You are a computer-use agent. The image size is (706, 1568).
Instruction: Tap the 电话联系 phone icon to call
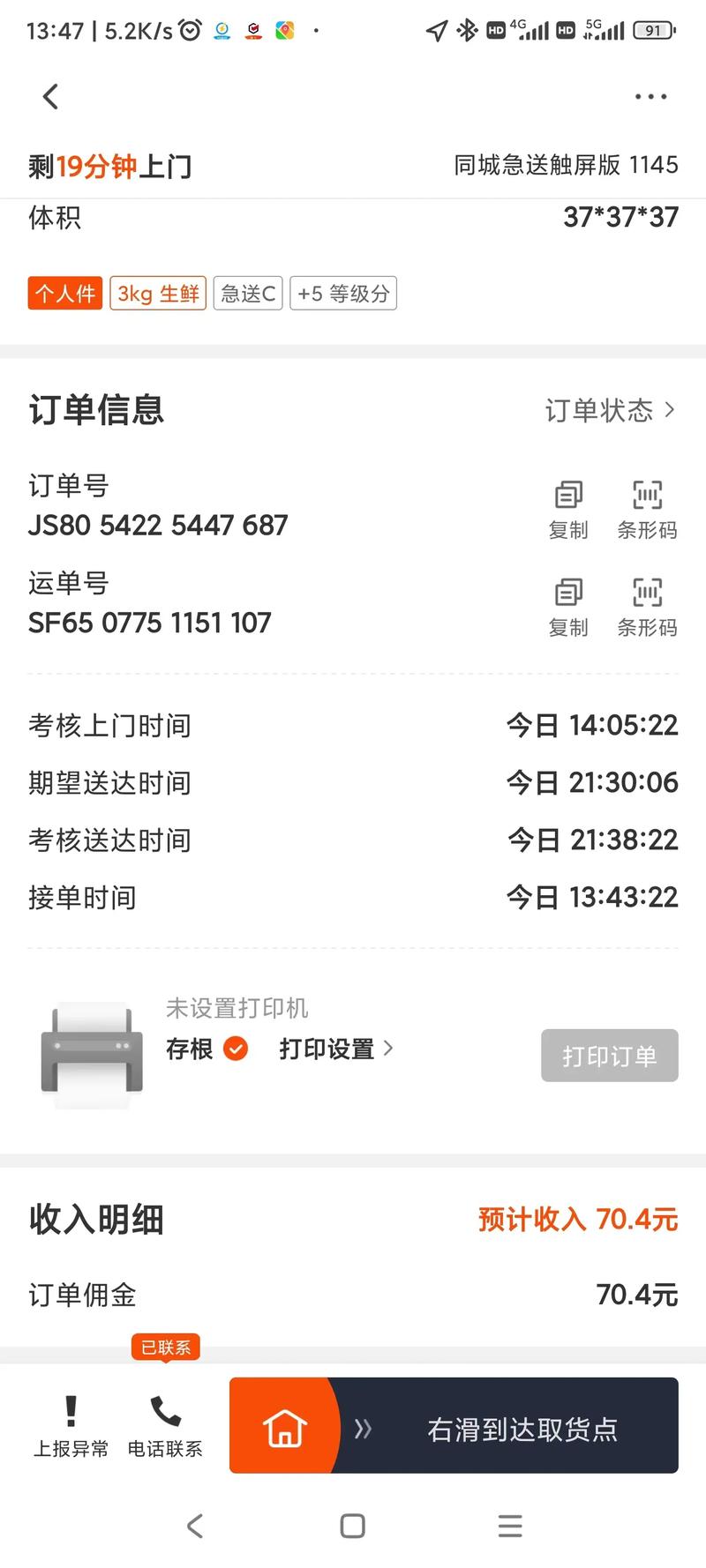[x=167, y=1423]
